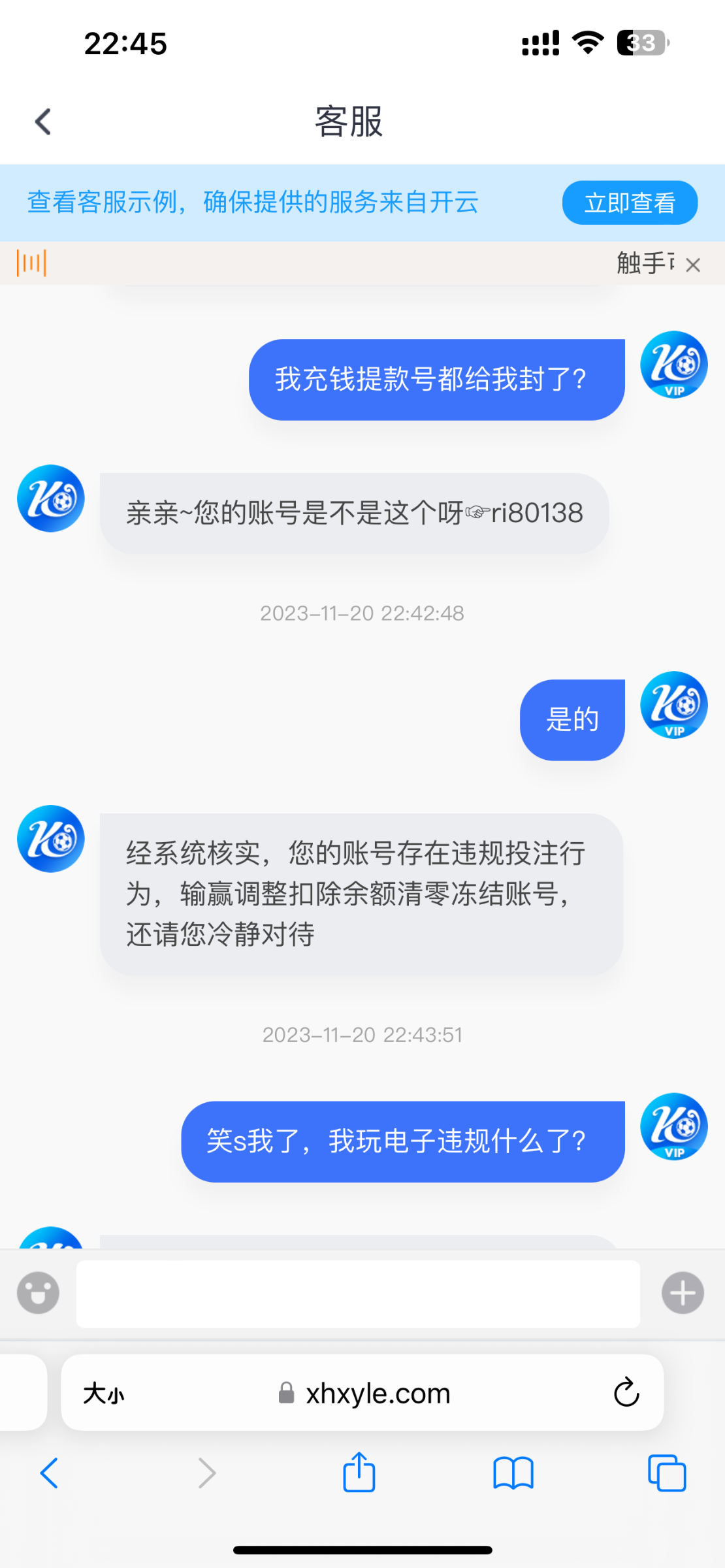Open the plus attachment menu
Screen dimensions: 725x1568
pos(683,1292)
